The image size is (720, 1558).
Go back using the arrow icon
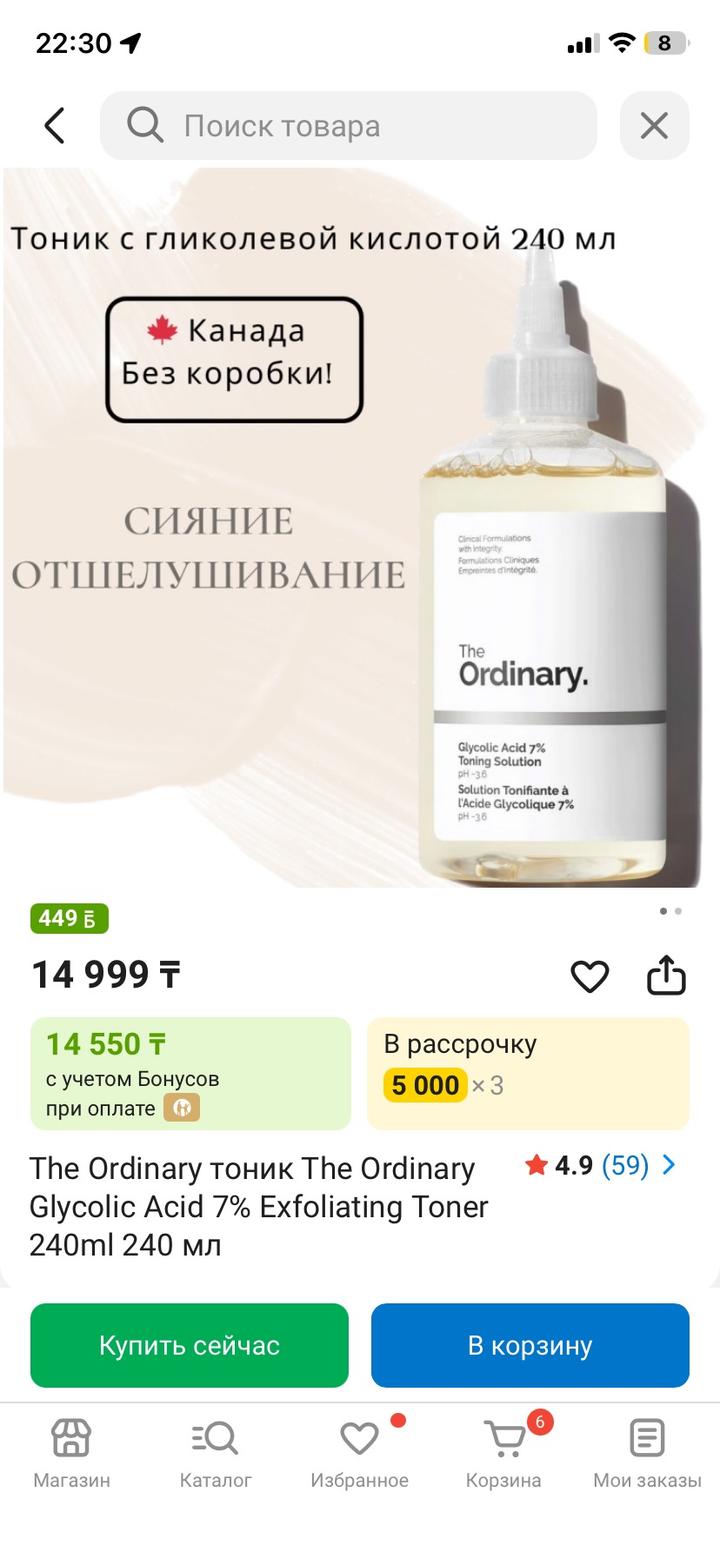(55, 126)
